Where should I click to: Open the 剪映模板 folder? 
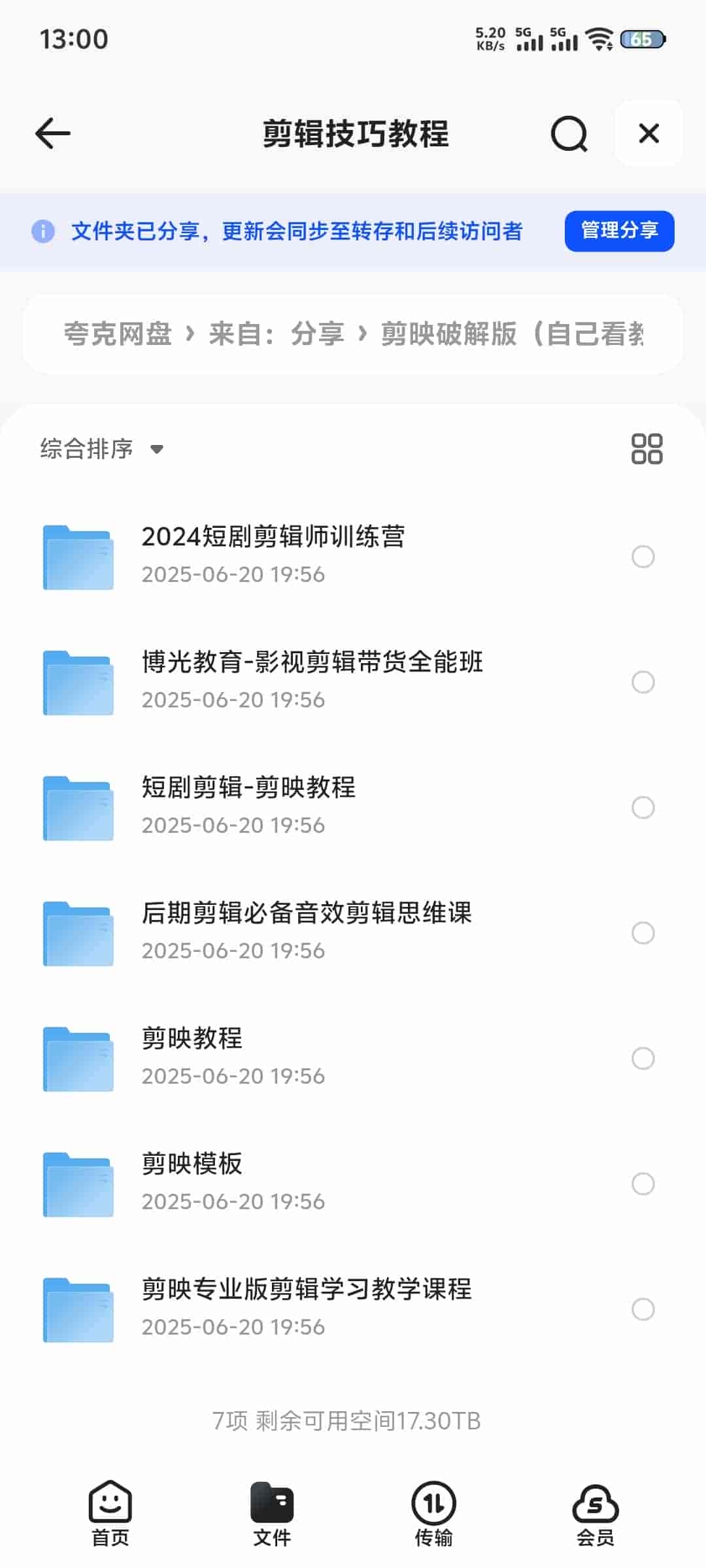192,1181
